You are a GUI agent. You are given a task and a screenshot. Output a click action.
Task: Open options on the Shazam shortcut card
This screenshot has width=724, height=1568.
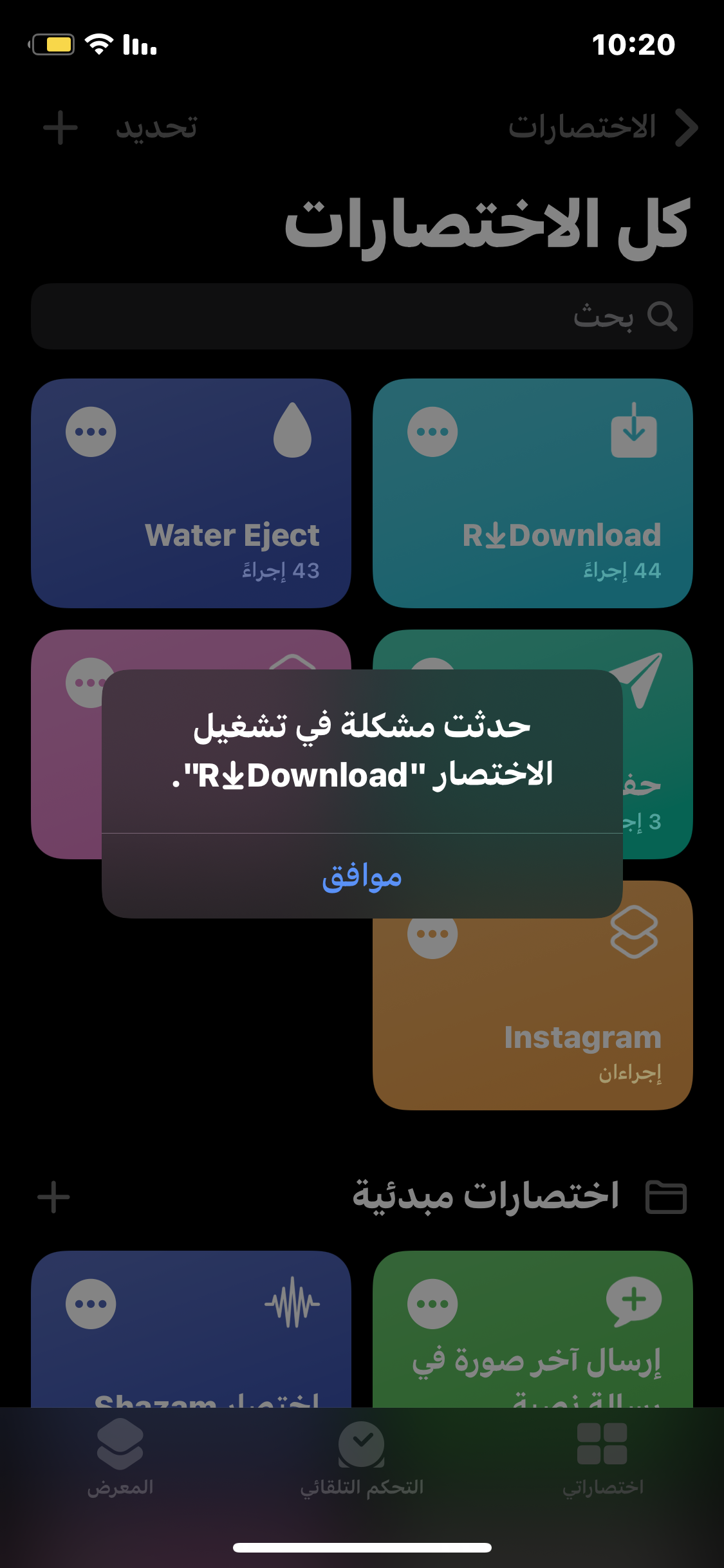(91, 1304)
